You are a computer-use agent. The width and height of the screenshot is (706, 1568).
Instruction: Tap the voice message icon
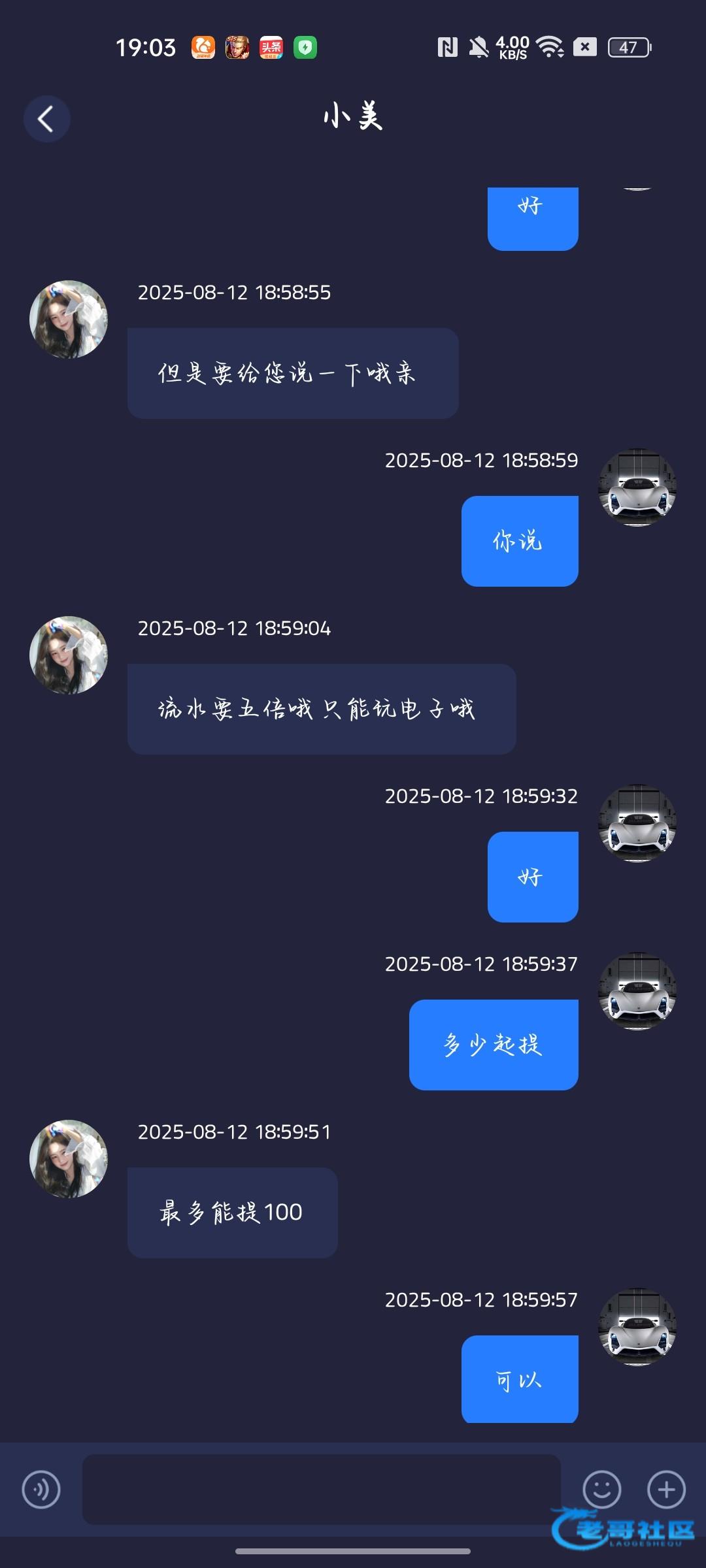[x=41, y=1490]
